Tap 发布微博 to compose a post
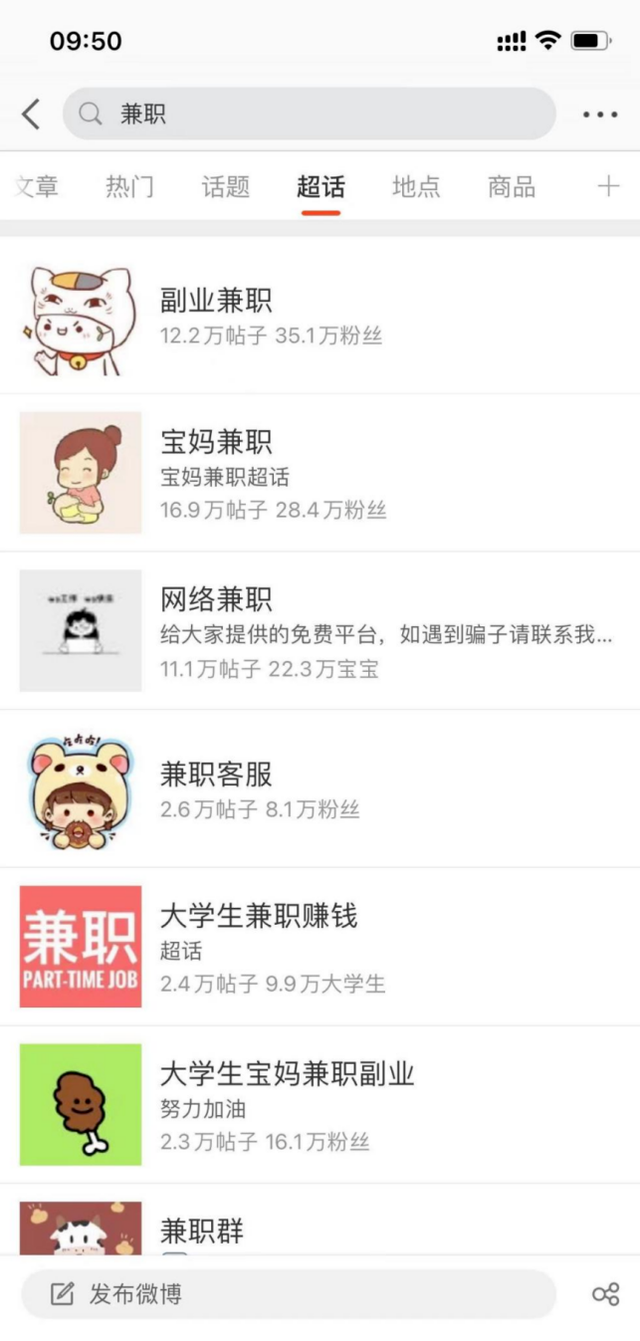Viewport: 640px width, 1341px height. click(x=288, y=1295)
